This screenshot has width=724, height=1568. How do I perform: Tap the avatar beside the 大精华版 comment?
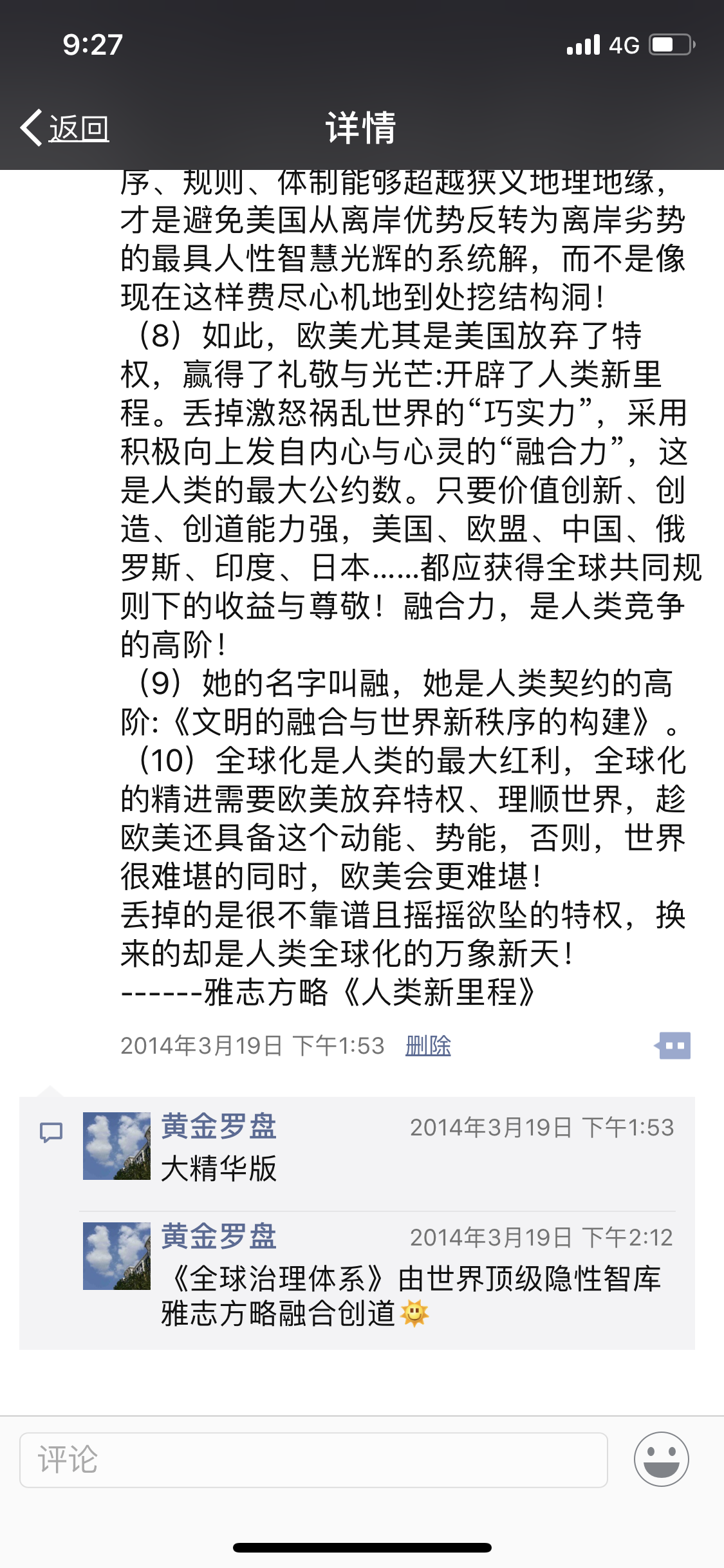[x=116, y=1146]
